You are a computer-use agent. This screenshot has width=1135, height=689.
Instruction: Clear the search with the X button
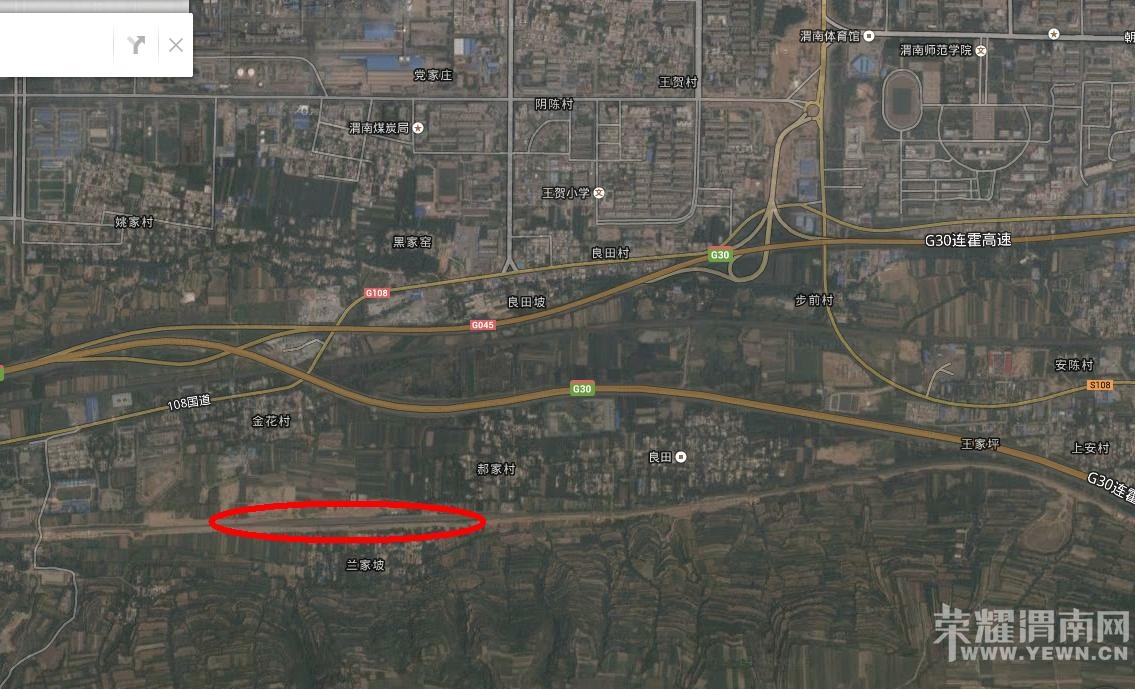tap(175, 44)
